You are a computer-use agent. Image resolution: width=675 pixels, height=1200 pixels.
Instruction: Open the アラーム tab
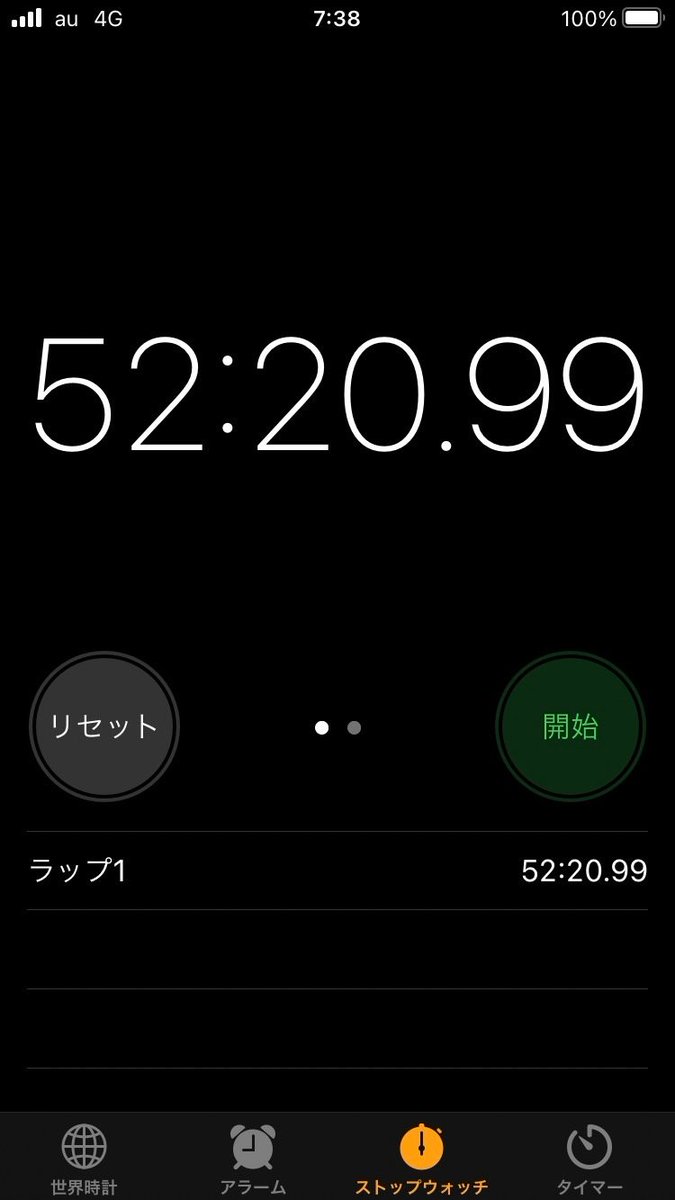252,1159
